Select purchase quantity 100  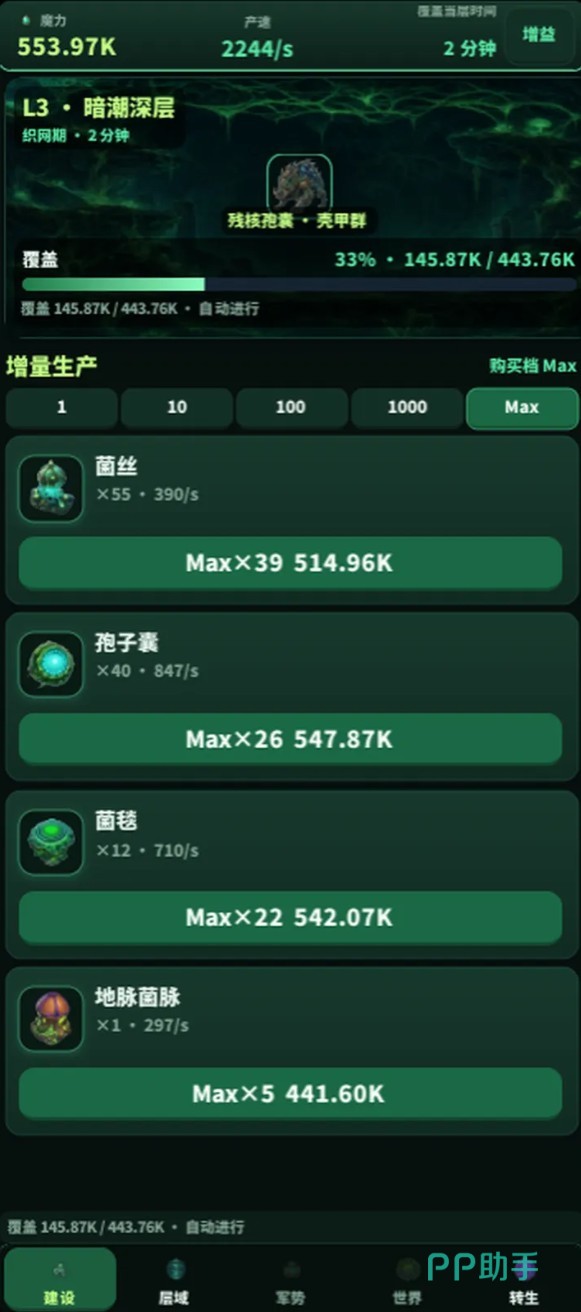click(x=291, y=408)
